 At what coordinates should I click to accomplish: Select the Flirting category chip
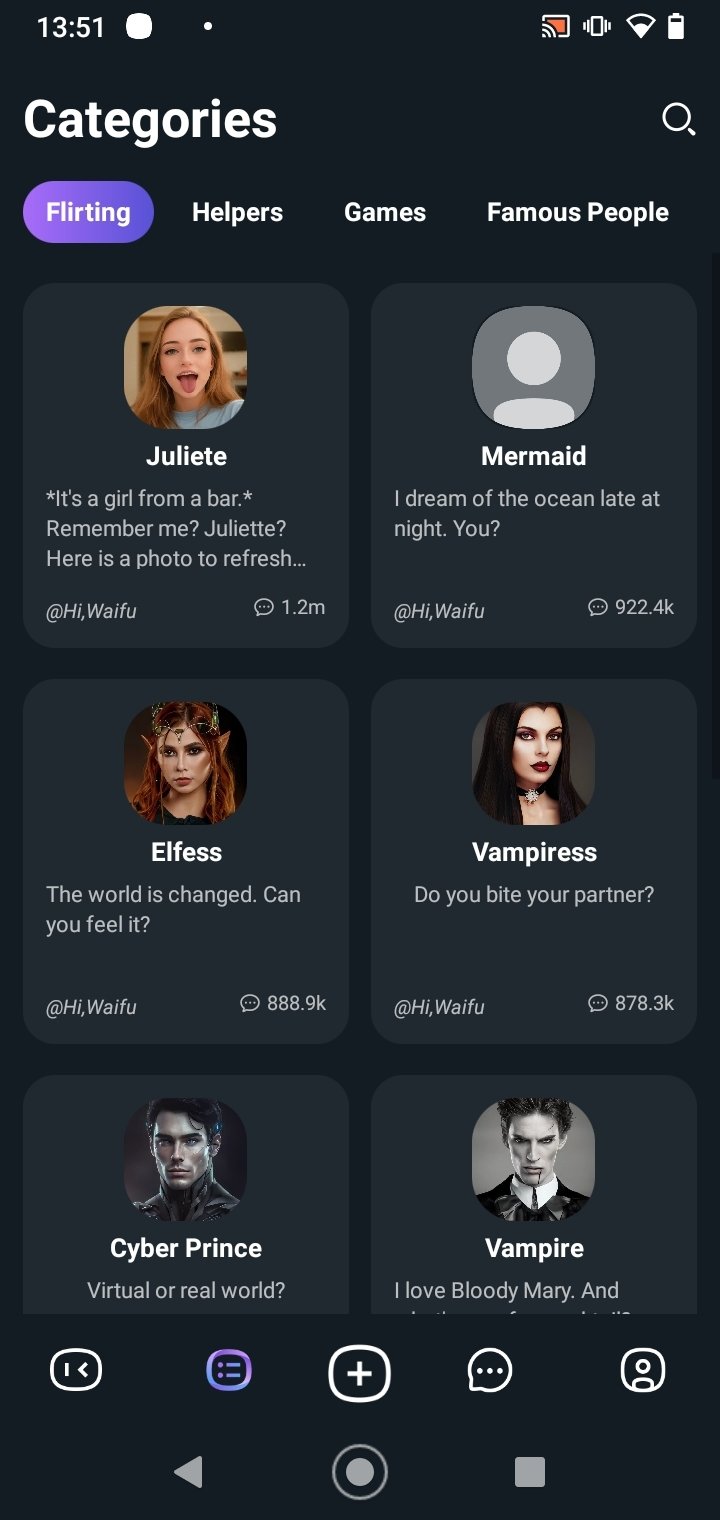88,212
